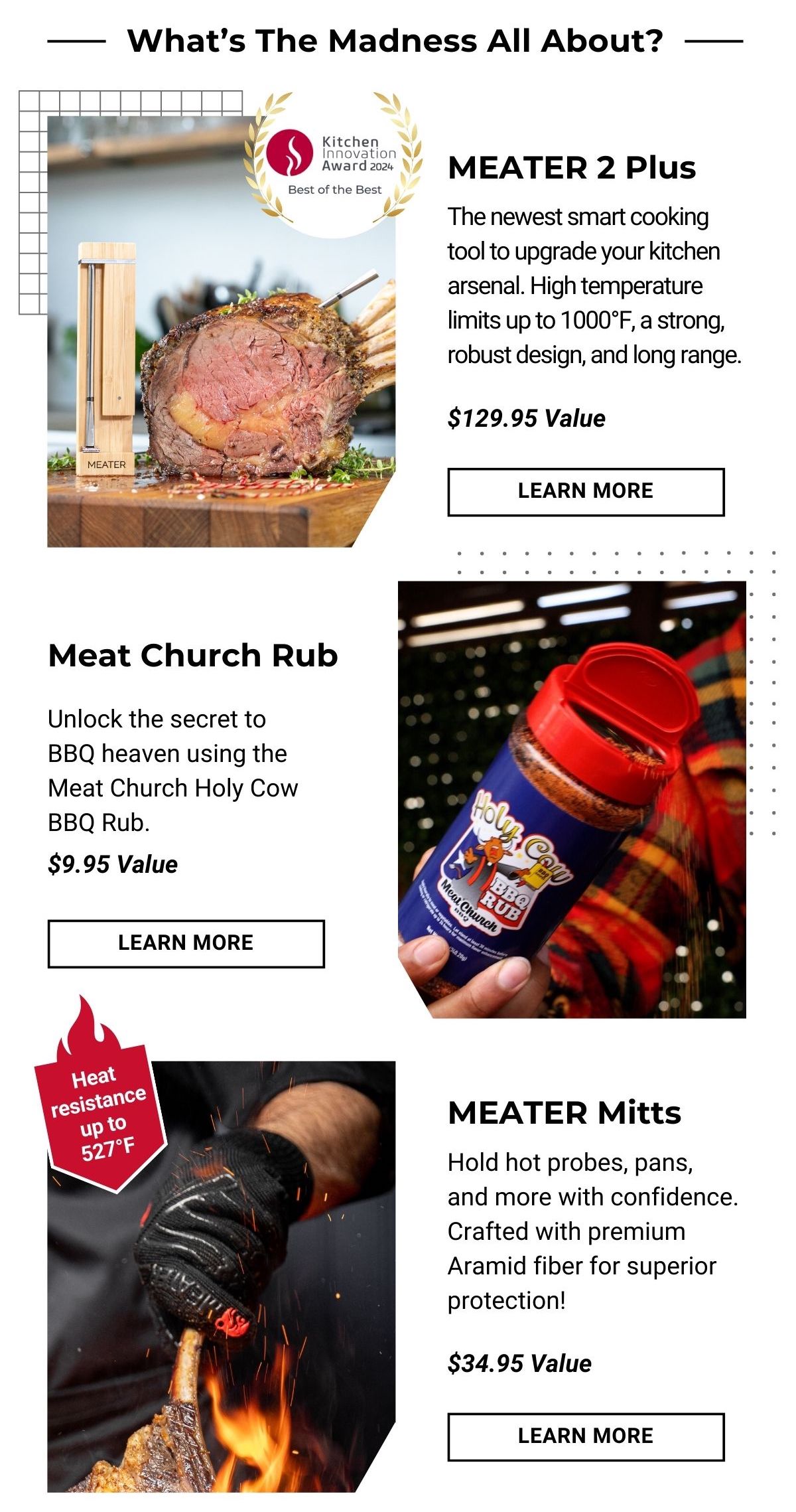Click the $129.95 Value text
Viewport: 796px width, 1512px height.
point(526,418)
